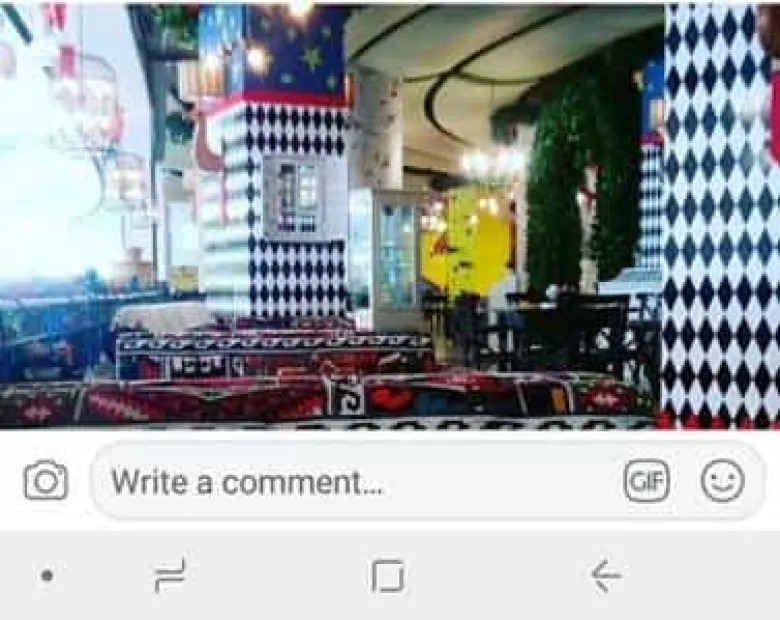The image size is (780, 620).
Task: Tap the Write a comment field
Action: tap(350, 482)
